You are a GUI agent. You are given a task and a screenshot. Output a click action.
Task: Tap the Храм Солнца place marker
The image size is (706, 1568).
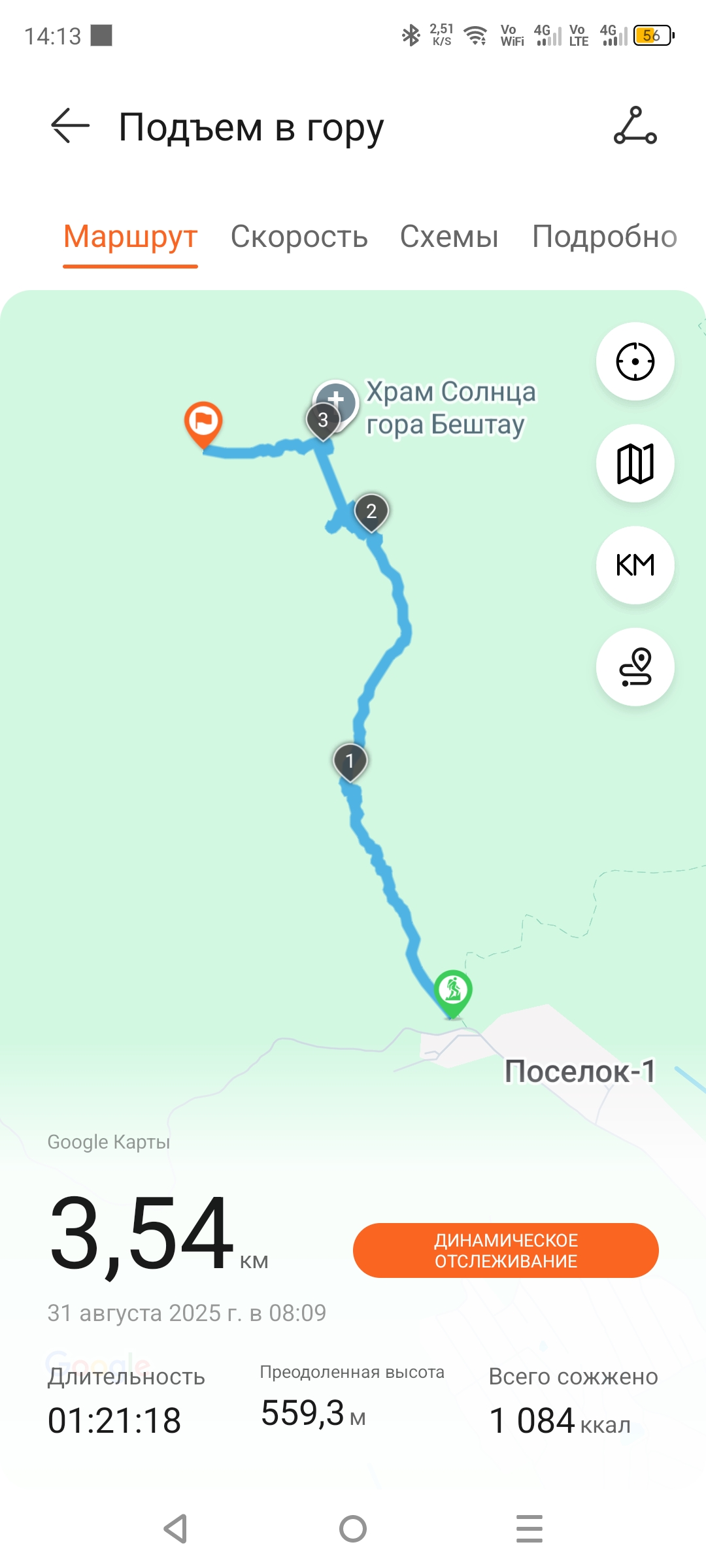tap(336, 400)
